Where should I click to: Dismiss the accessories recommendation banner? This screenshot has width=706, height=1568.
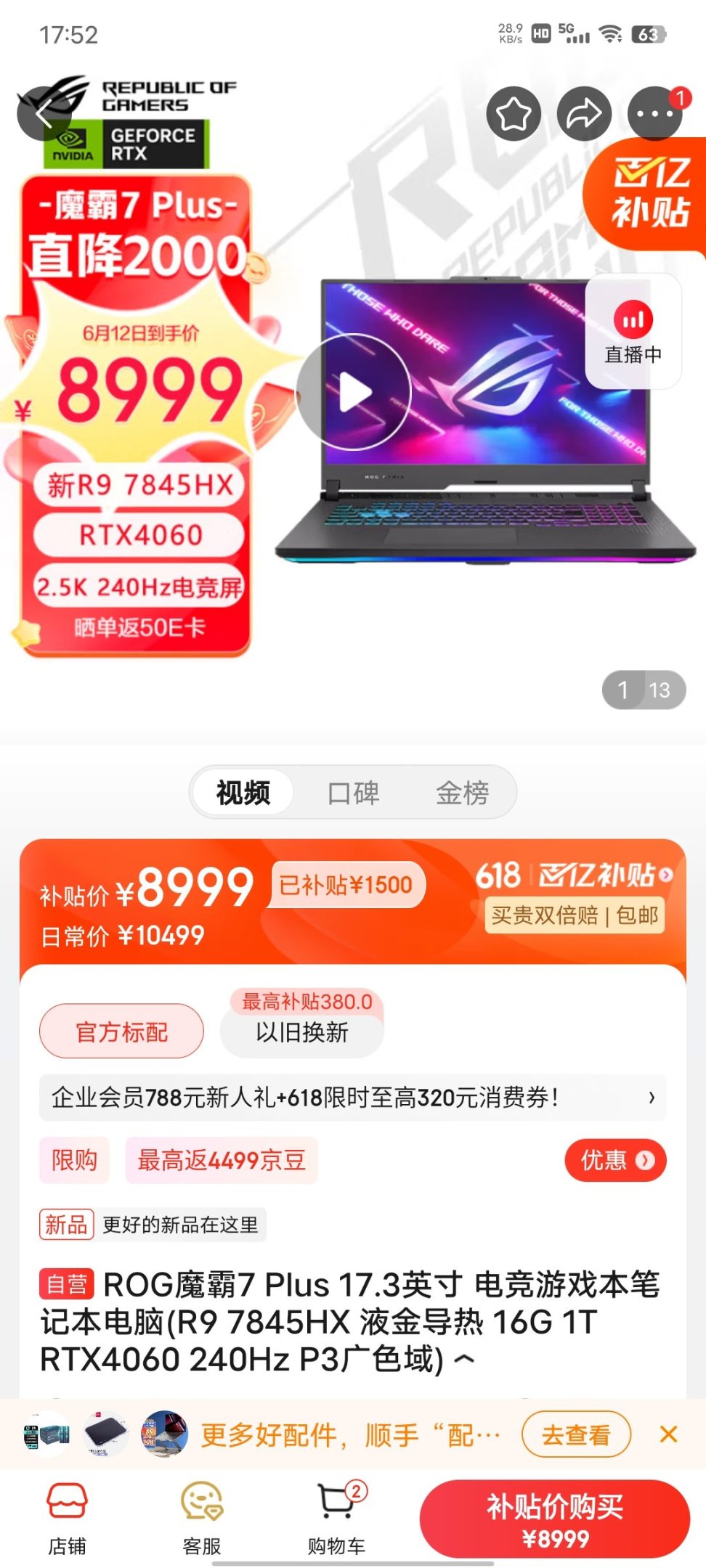pyautogui.click(x=668, y=1434)
